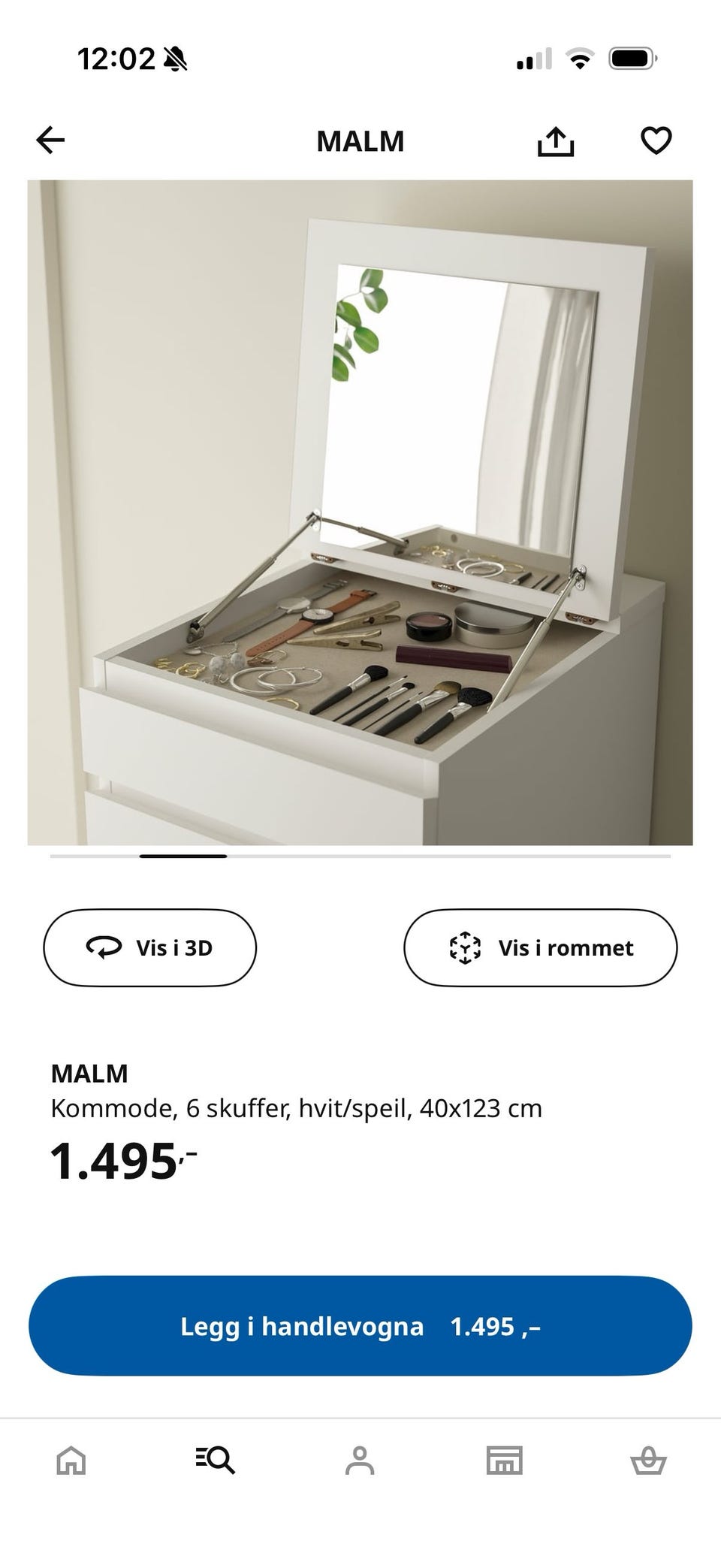This screenshot has width=721, height=1568.
Task: Open your Profile from bottom navigation
Action: (x=360, y=1461)
